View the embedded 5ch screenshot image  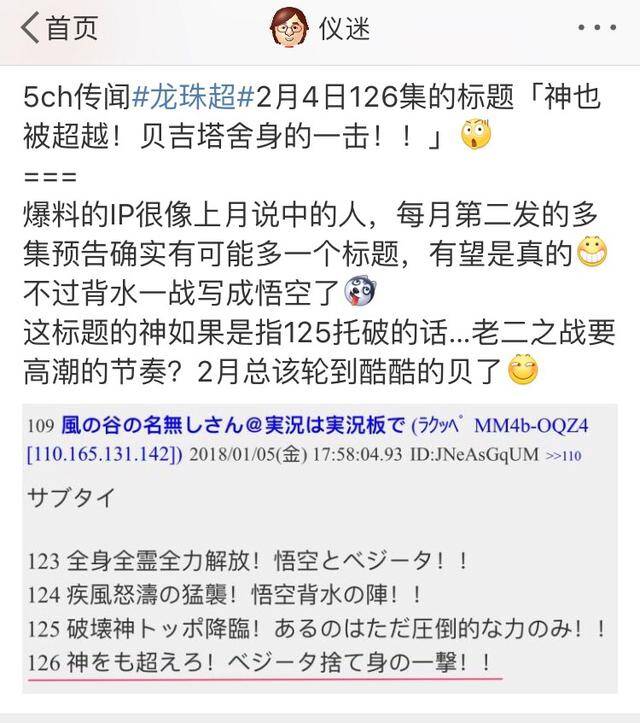click(320, 560)
